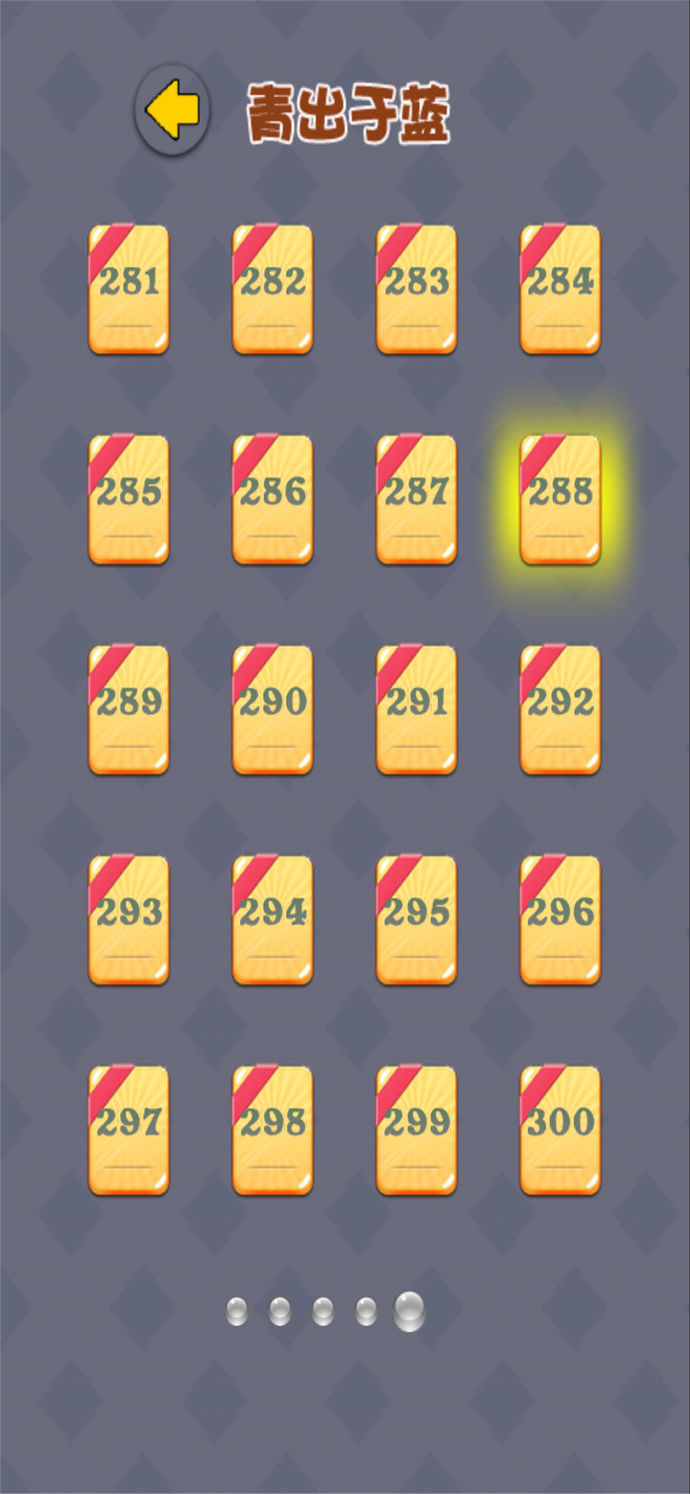Tap level 287 card
This screenshot has height=1494, width=690.
[416, 499]
